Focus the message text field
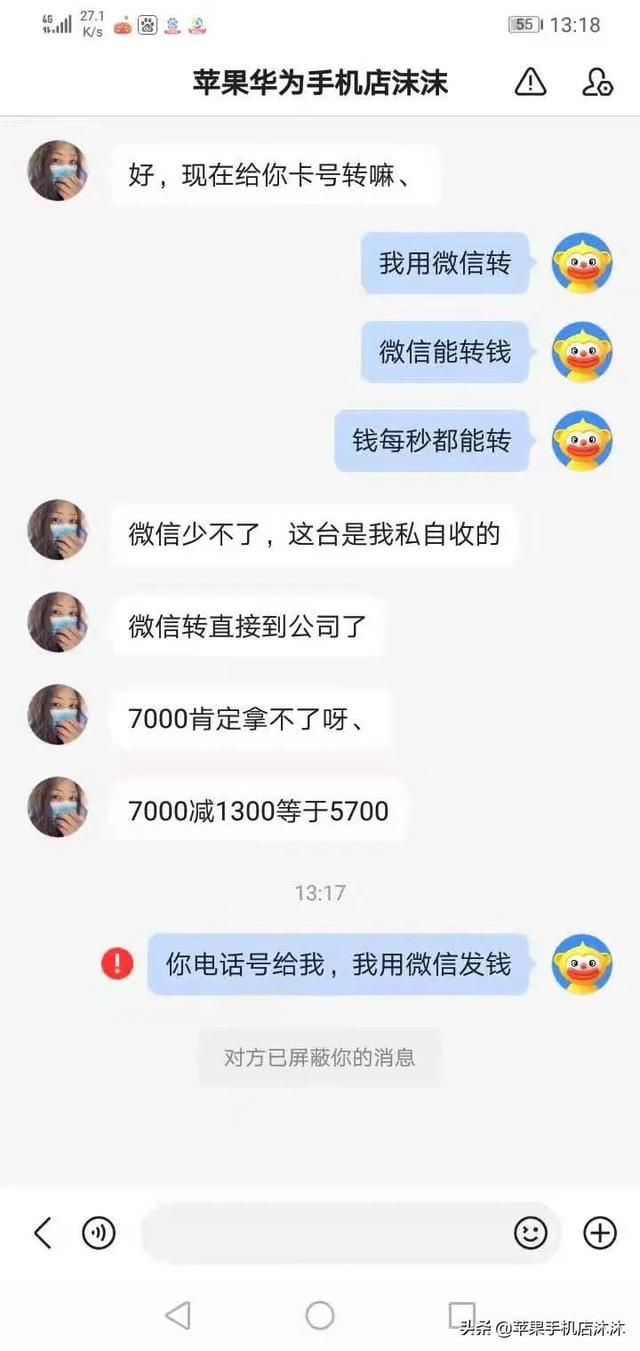Viewport: 640px width, 1351px height. (320, 1233)
